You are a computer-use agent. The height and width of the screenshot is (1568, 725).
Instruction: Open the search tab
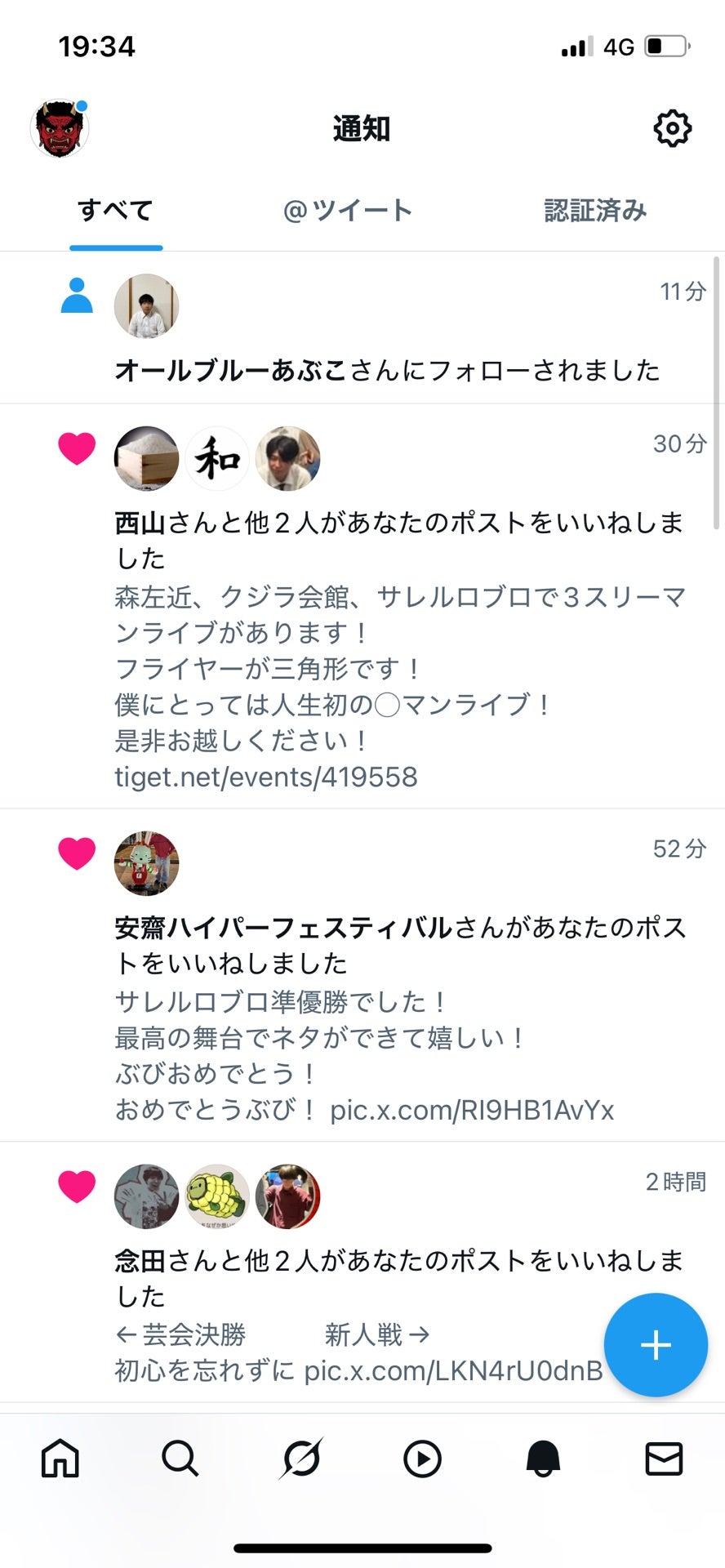pos(180,1458)
